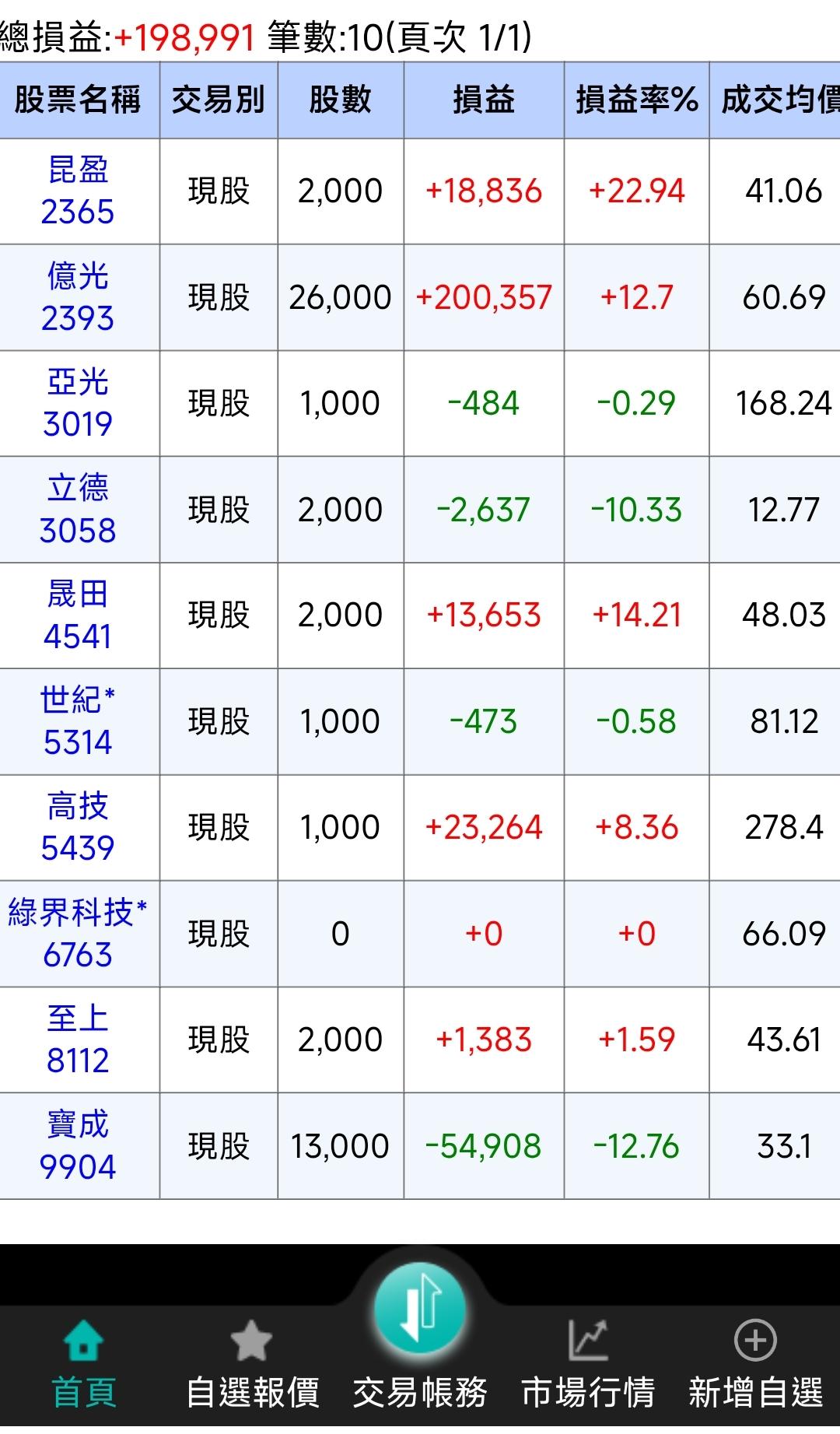Screen dimensions: 840x1434
Task: Open stock 至上 8112
Action: tap(78, 1040)
